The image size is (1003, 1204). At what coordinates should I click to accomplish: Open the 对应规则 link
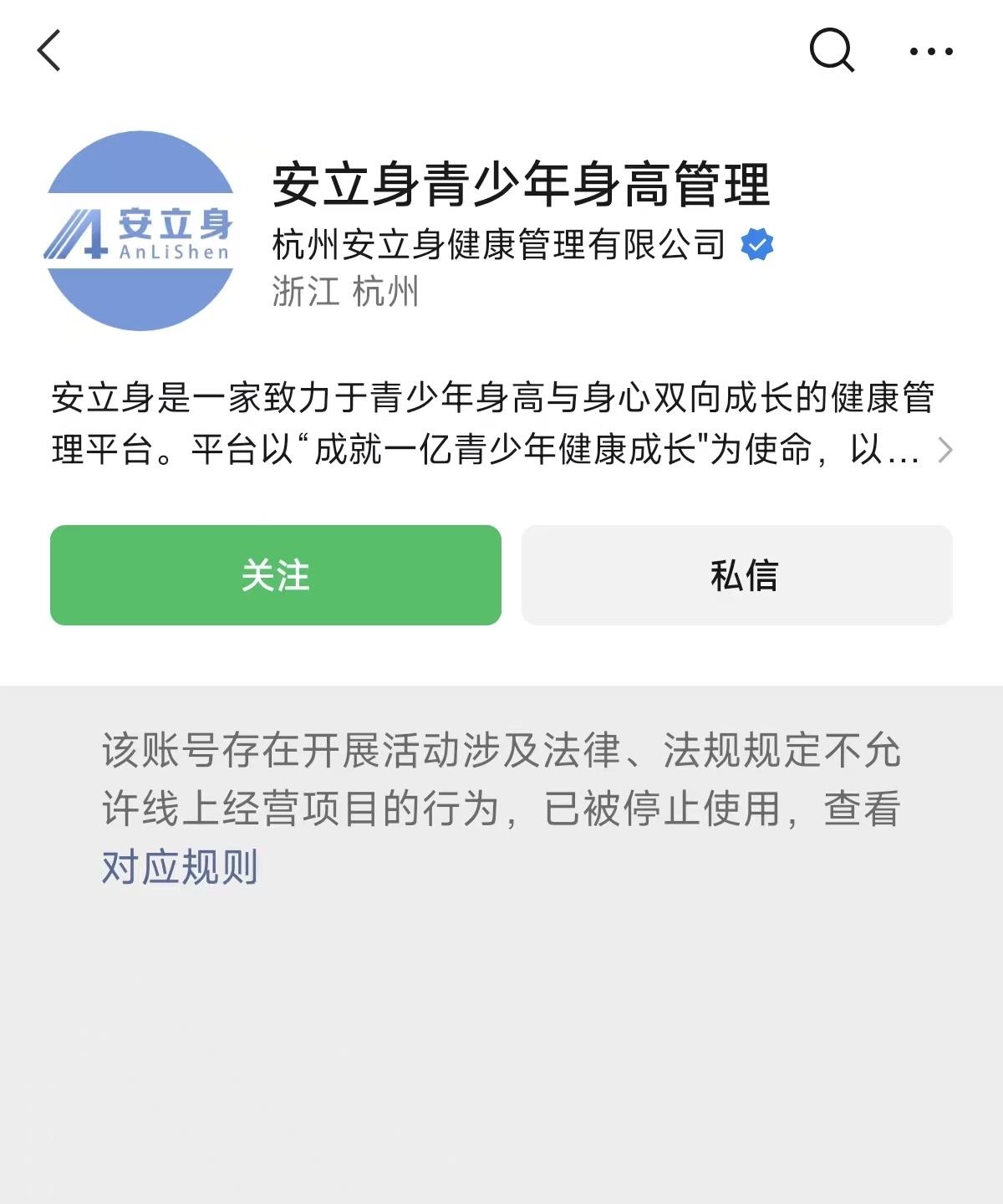coord(180,867)
